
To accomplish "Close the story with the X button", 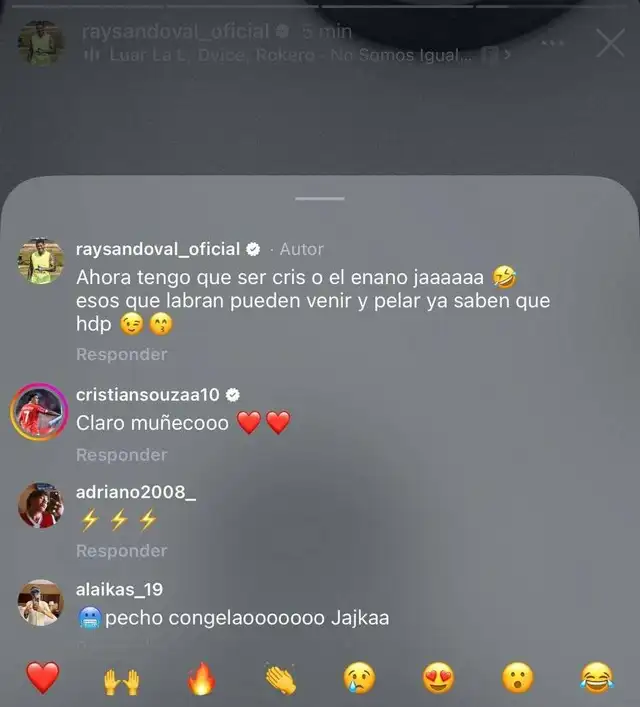I will pos(609,42).
